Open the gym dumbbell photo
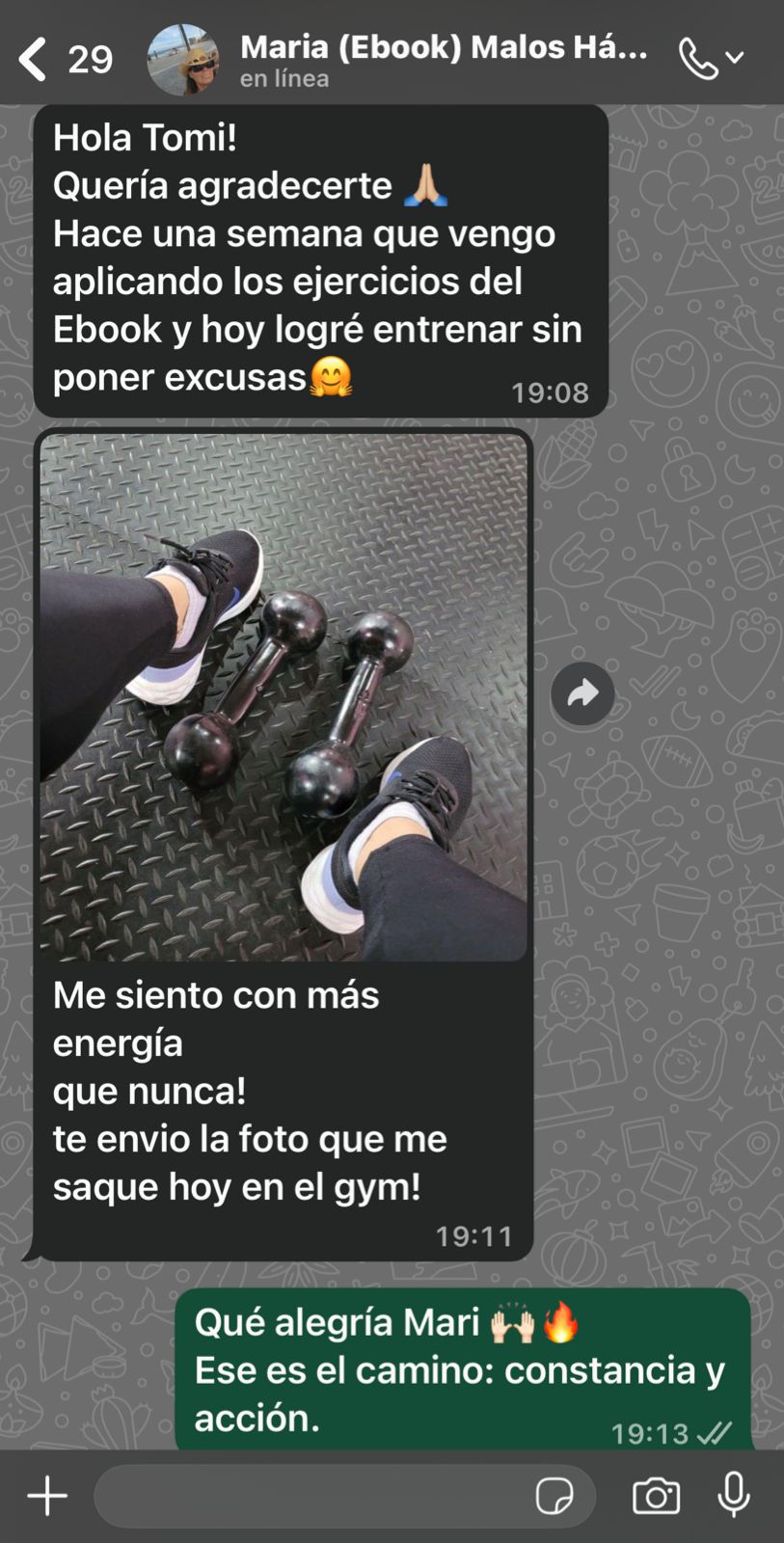The width and height of the screenshot is (784, 1543). pos(284,696)
